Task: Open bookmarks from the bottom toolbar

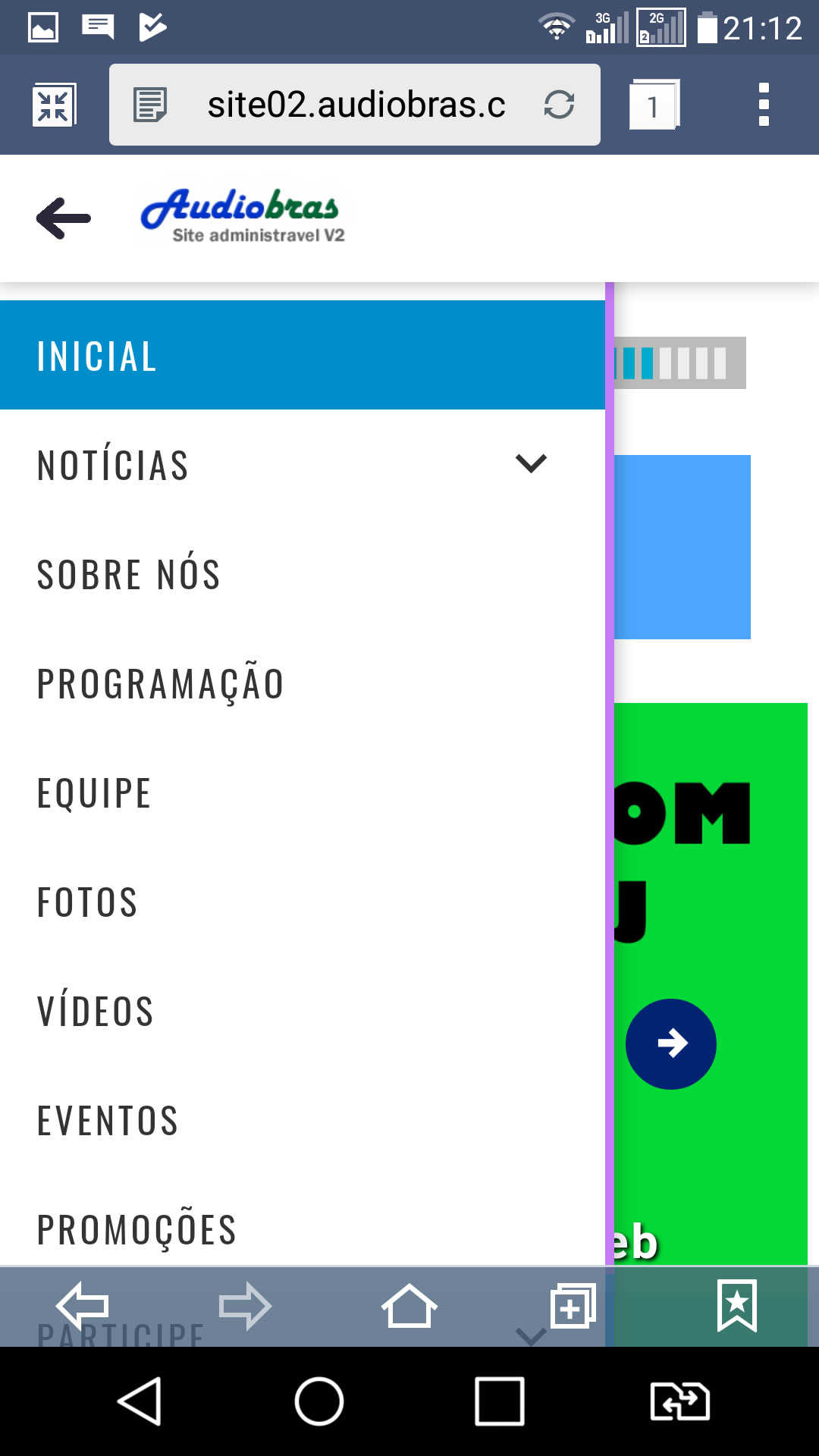Action: click(x=737, y=1306)
